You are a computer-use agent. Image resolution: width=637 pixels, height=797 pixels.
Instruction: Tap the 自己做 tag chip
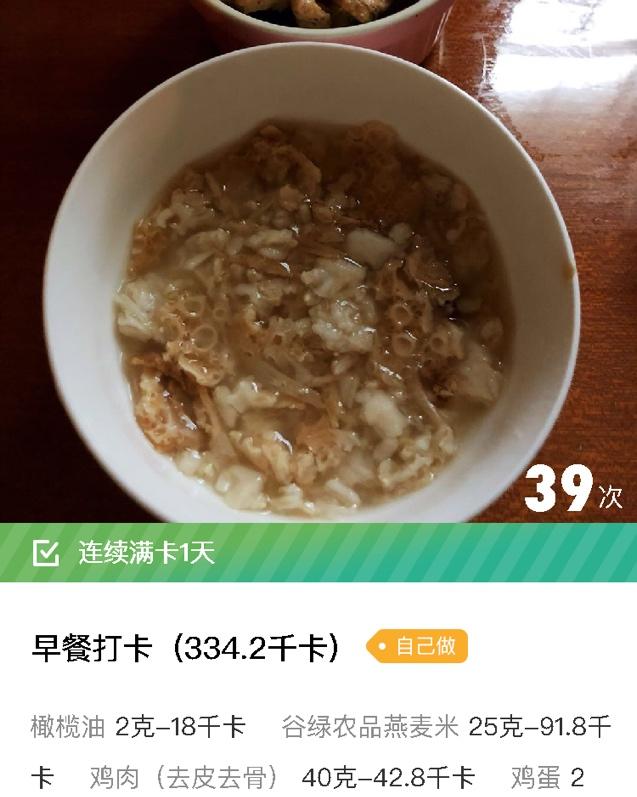point(417,646)
